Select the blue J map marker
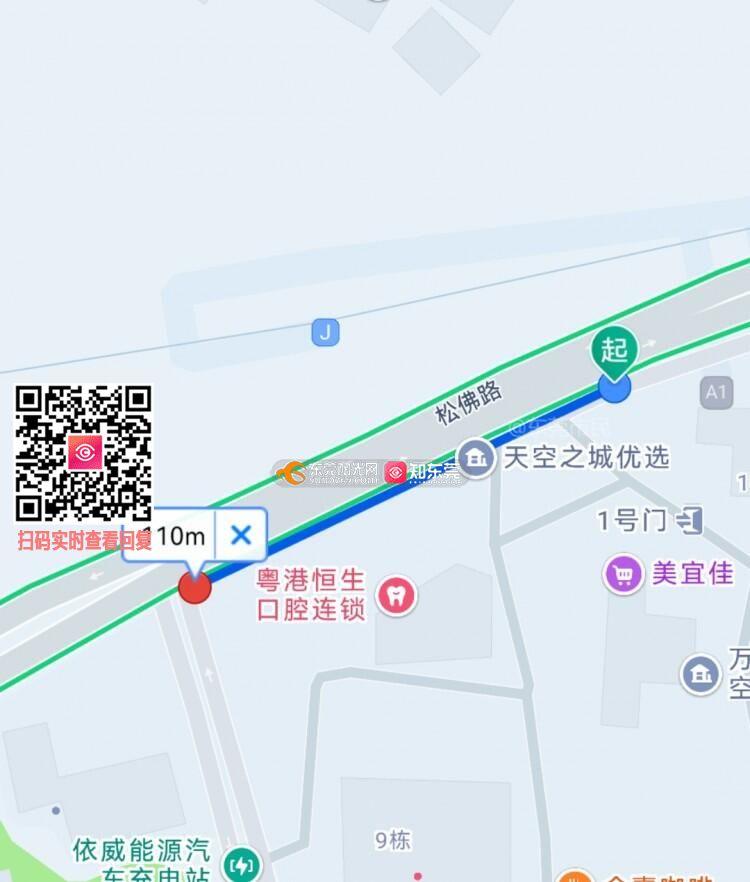Viewport: 750px width, 882px height. click(324, 333)
